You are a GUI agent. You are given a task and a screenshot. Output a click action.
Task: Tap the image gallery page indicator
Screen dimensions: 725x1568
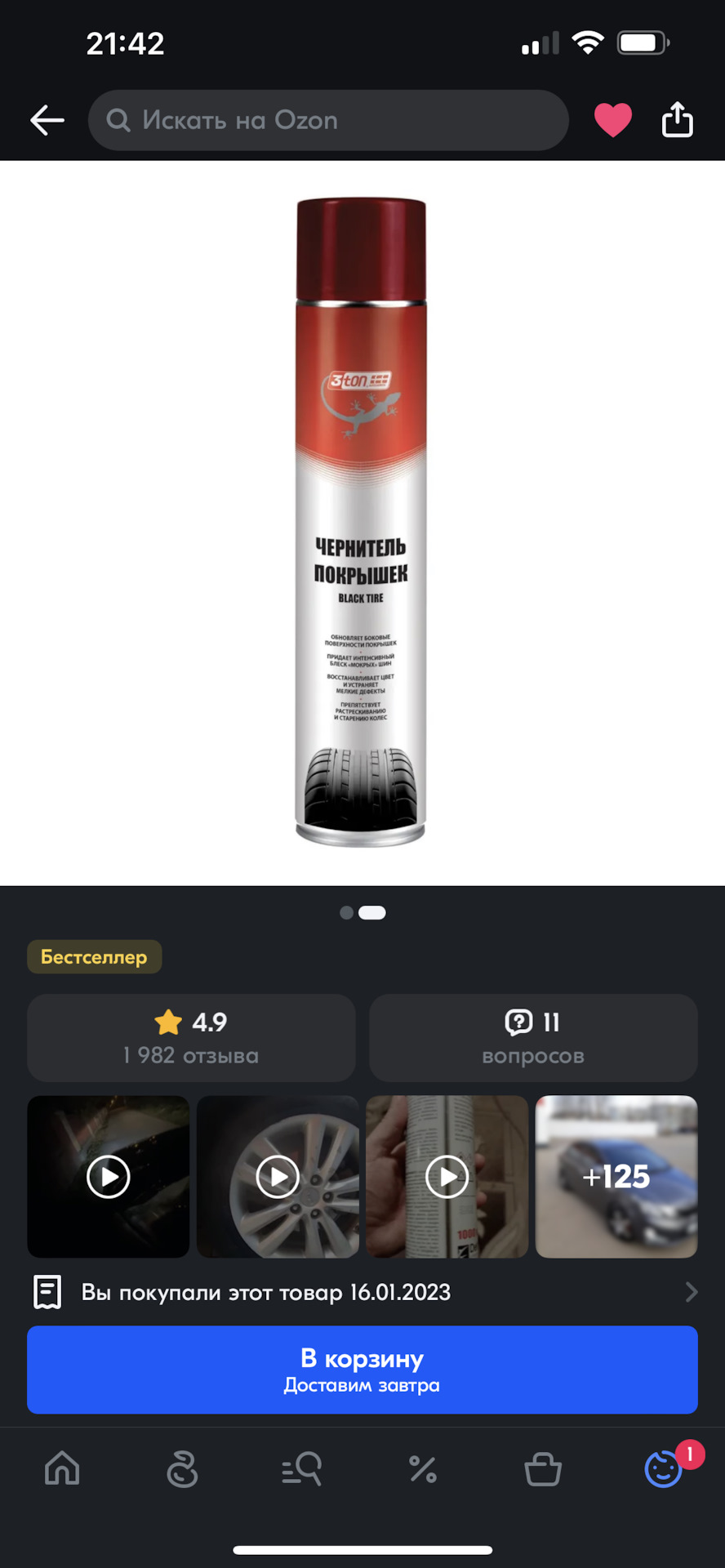(x=362, y=912)
